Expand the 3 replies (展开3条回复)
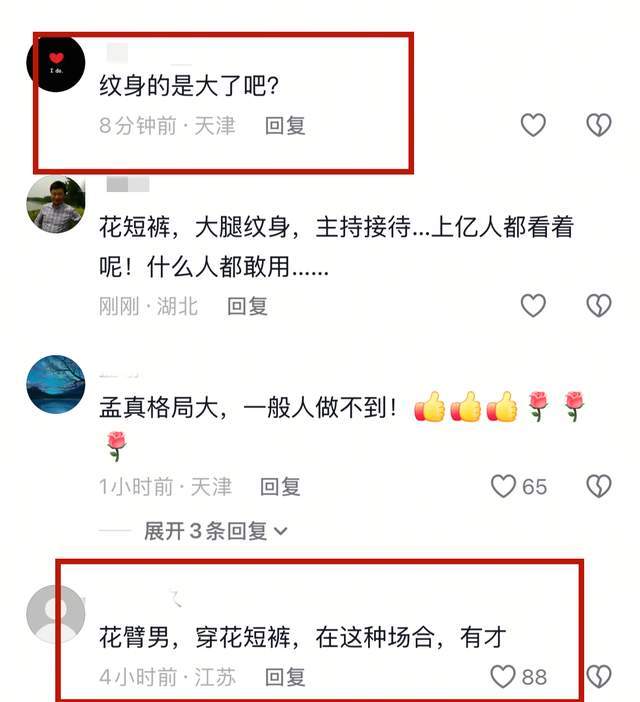This screenshot has width=640, height=702. 215,531
